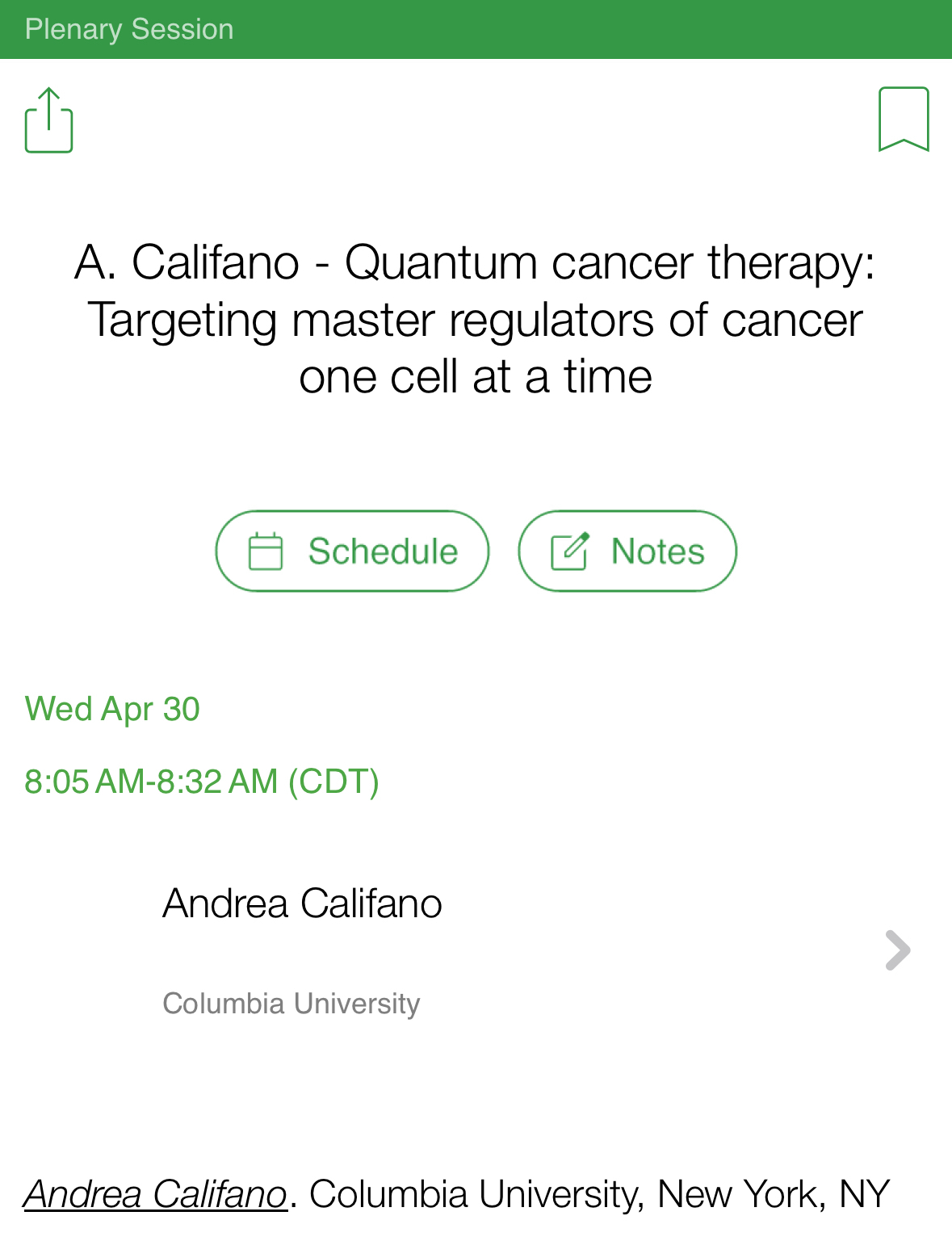
Task: Add talk to Schedule
Action: [x=352, y=551]
